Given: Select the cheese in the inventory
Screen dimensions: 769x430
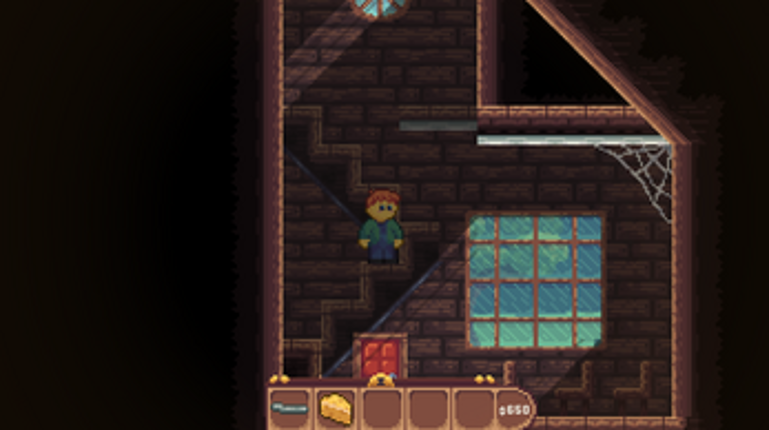Looking at the screenshot, I should pyautogui.click(x=336, y=408).
